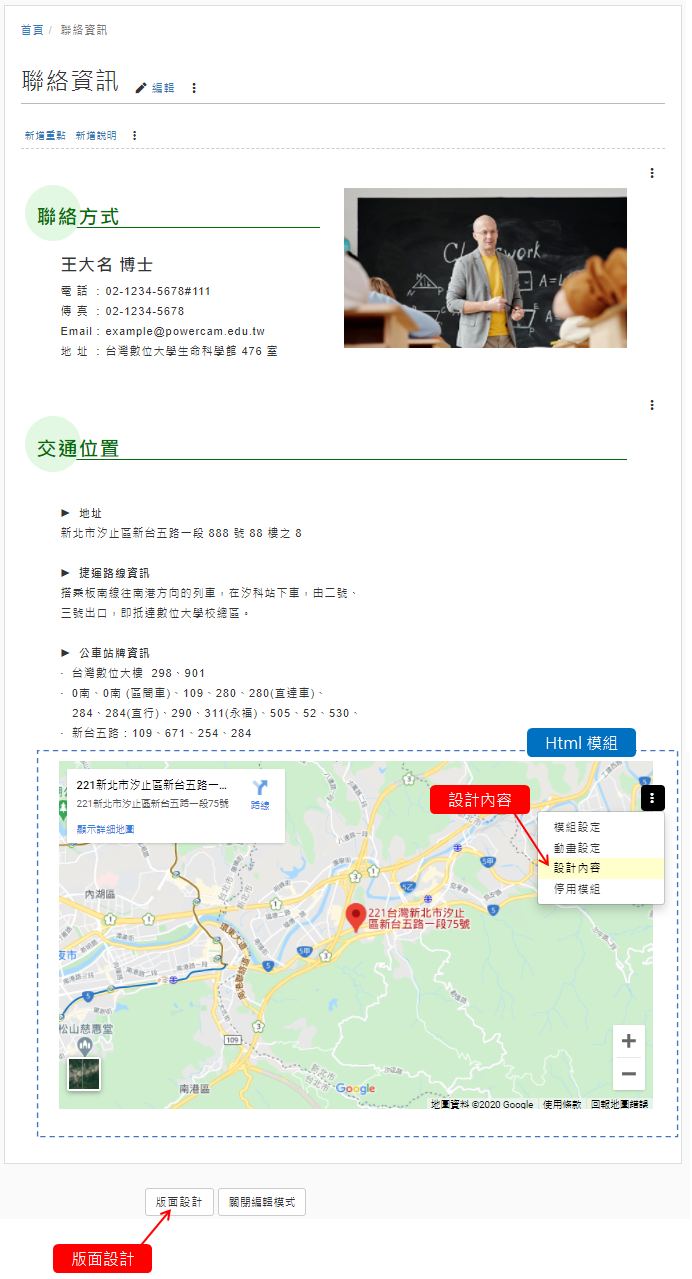This screenshot has width=692, height=1279.
Task: Select 設計內容 in the module menu
Action: (x=577, y=868)
